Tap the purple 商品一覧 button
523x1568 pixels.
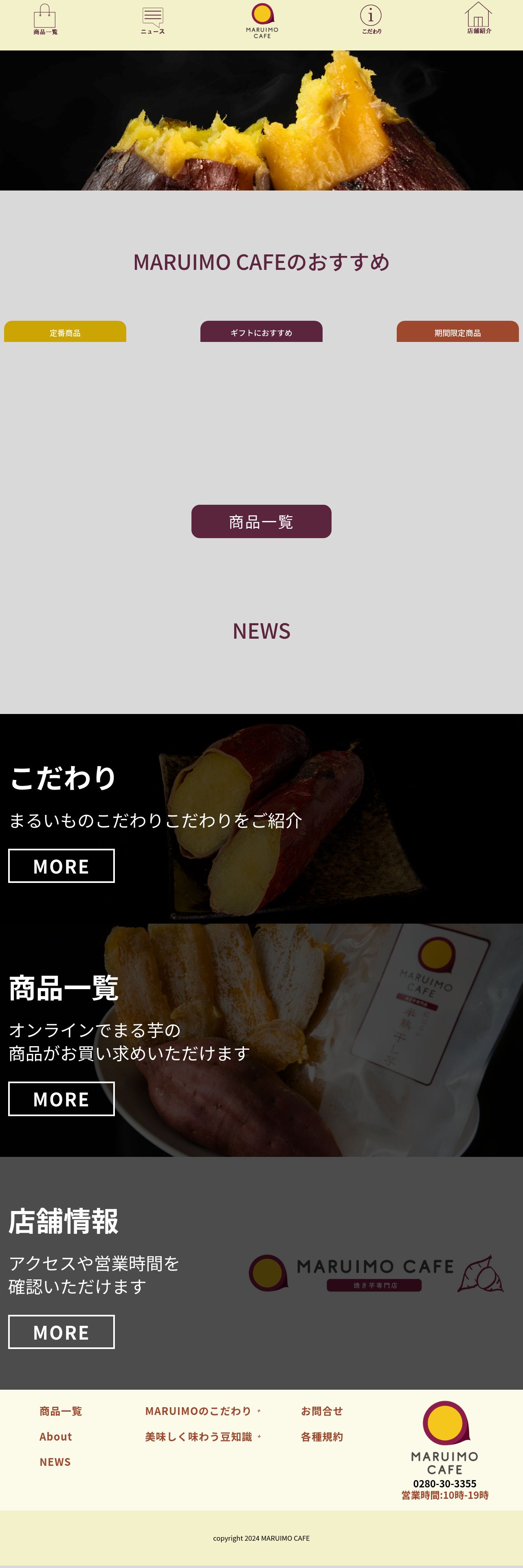click(261, 521)
